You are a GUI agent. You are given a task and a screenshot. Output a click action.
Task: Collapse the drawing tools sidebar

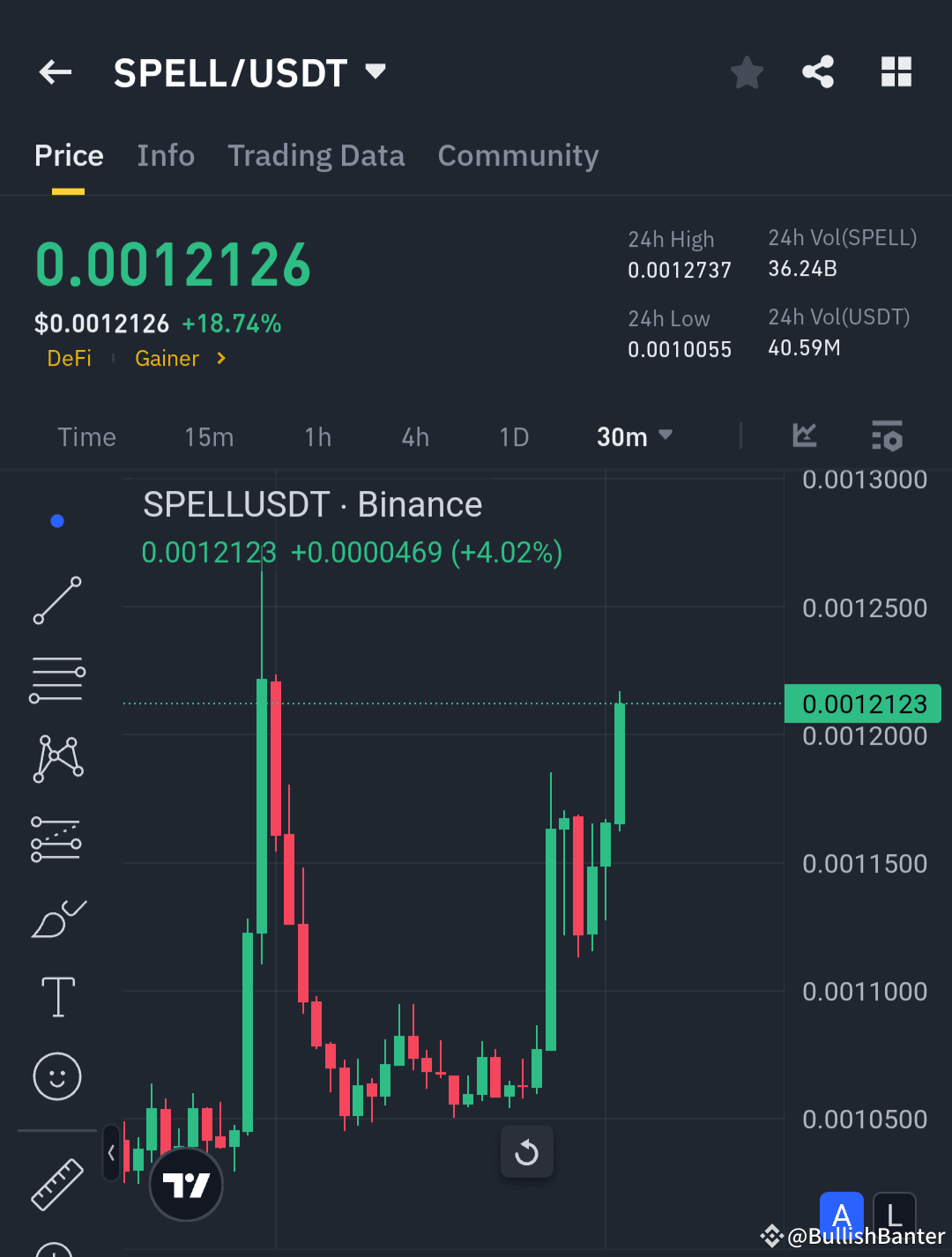click(111, 1152)
